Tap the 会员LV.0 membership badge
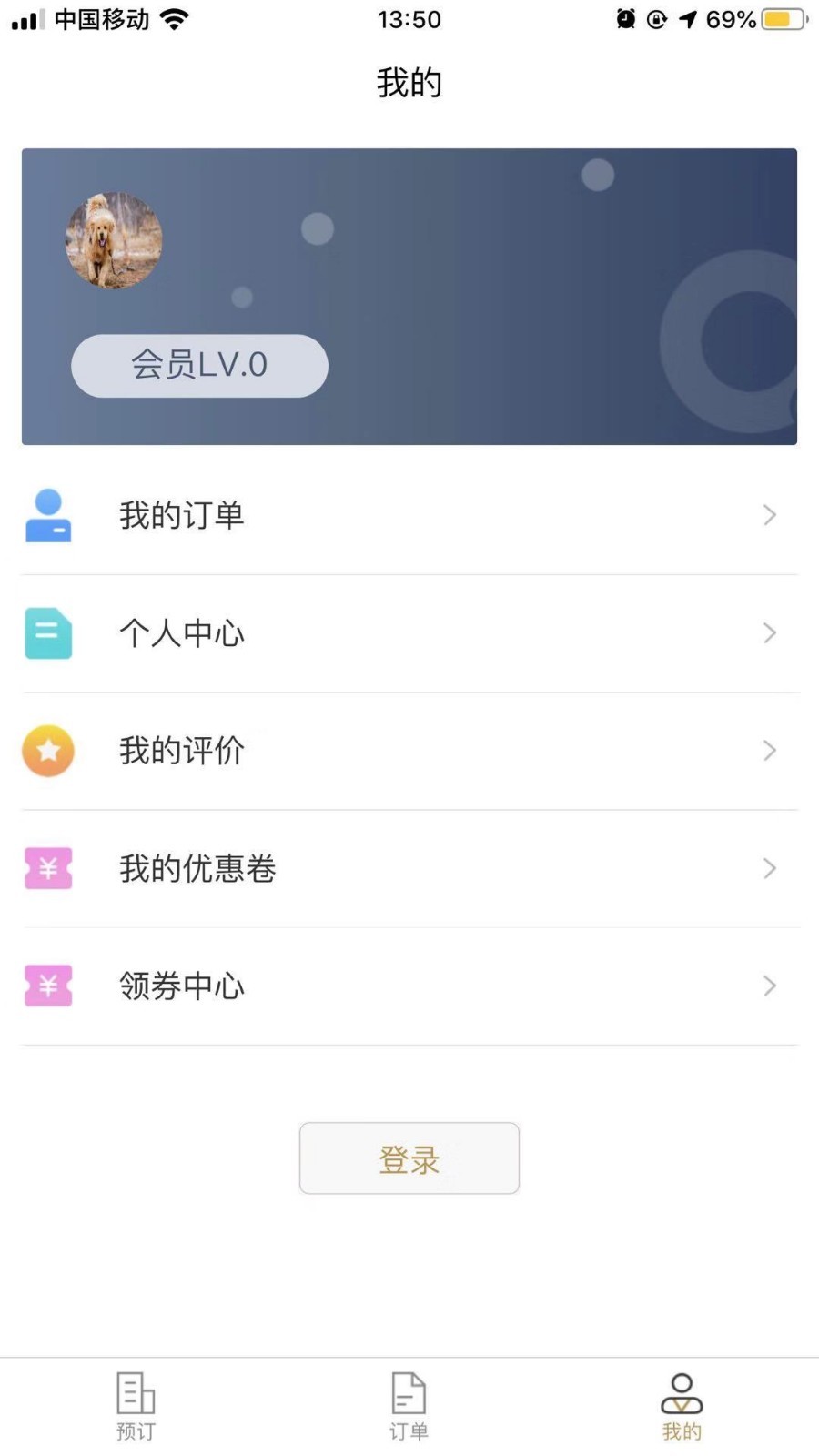The width and height of the screenshot is (819, 1456). (x=199, y=365)
